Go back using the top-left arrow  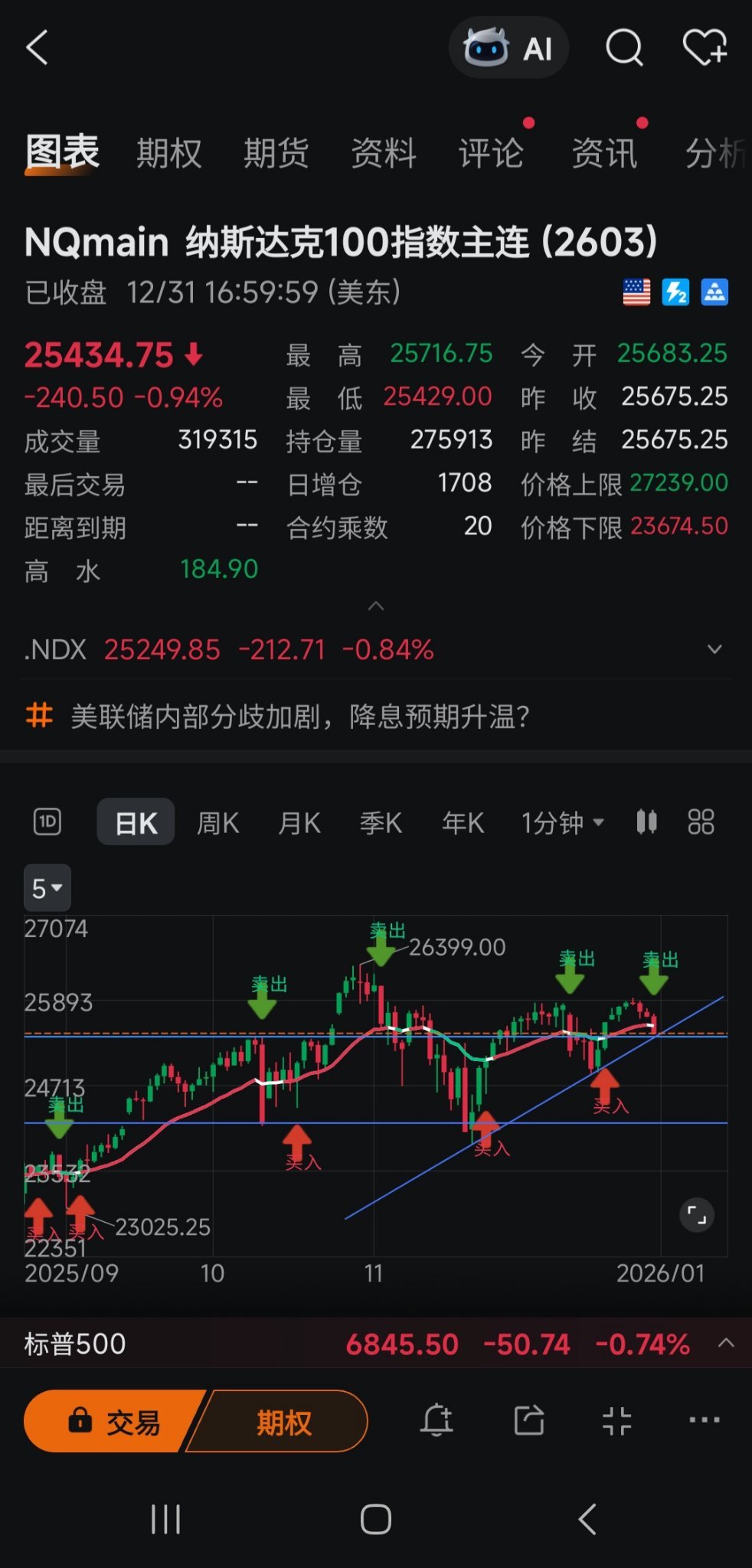[x=37, y=47]
